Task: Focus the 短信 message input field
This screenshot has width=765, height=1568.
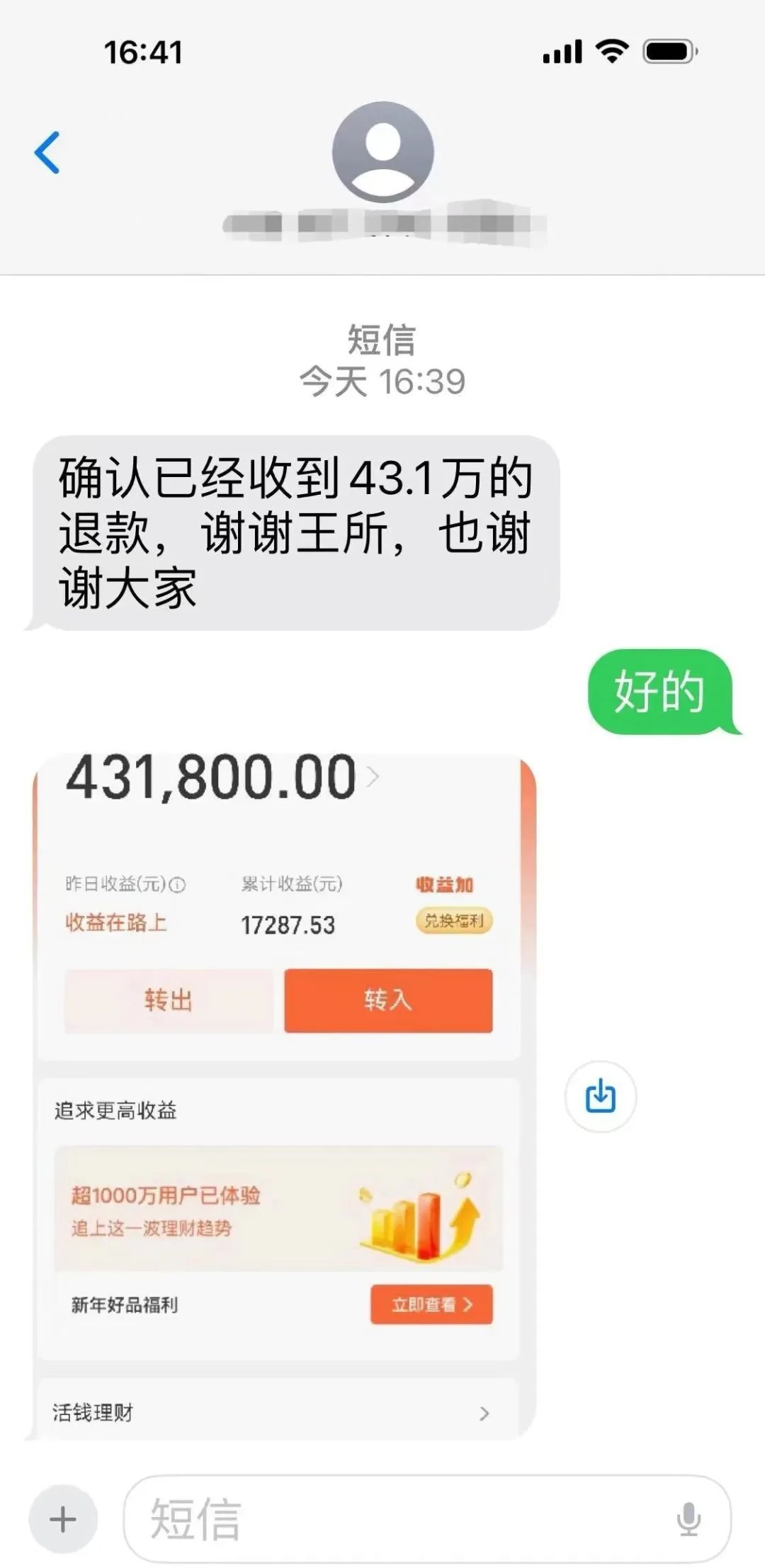Action: [x=397, y=1518]
